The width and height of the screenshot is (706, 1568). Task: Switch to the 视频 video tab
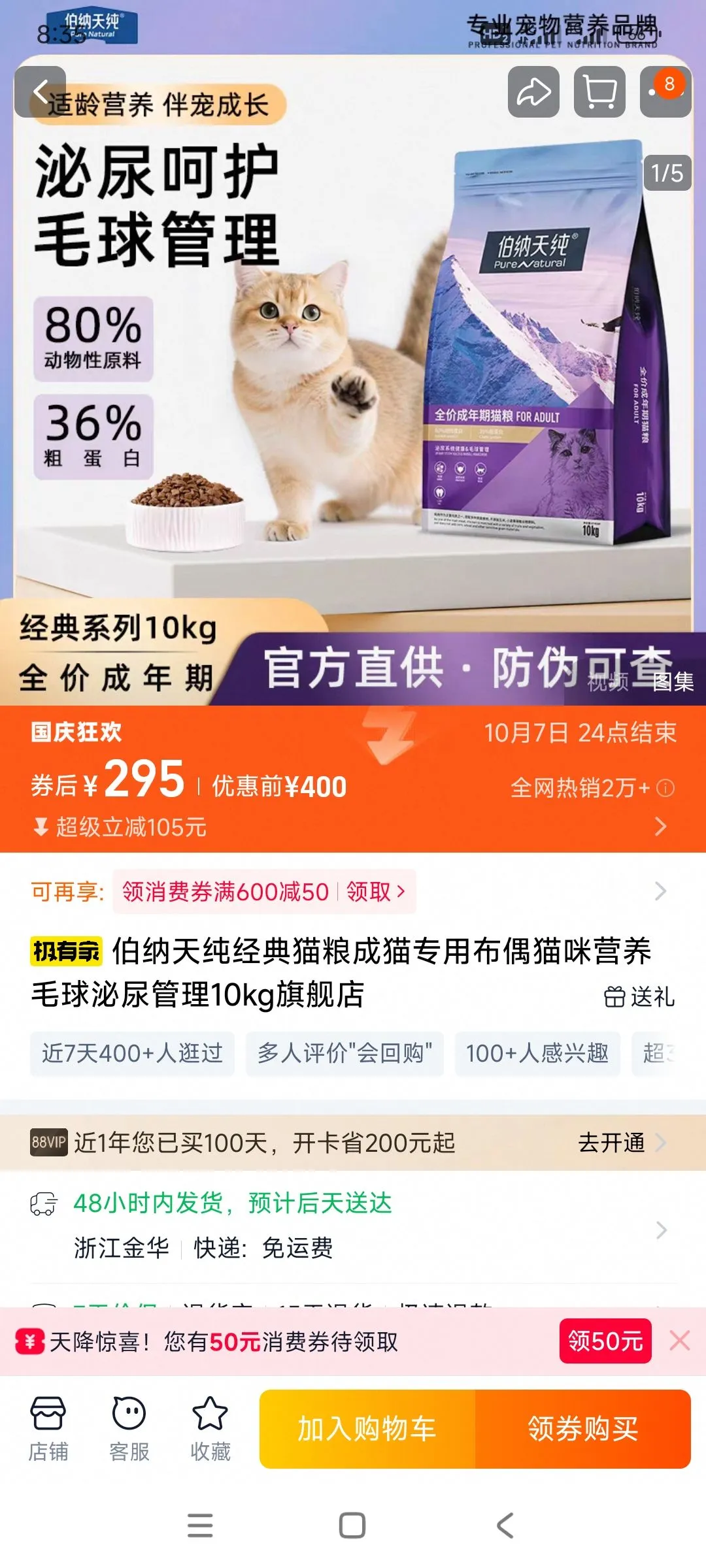(x=608, y=681)
